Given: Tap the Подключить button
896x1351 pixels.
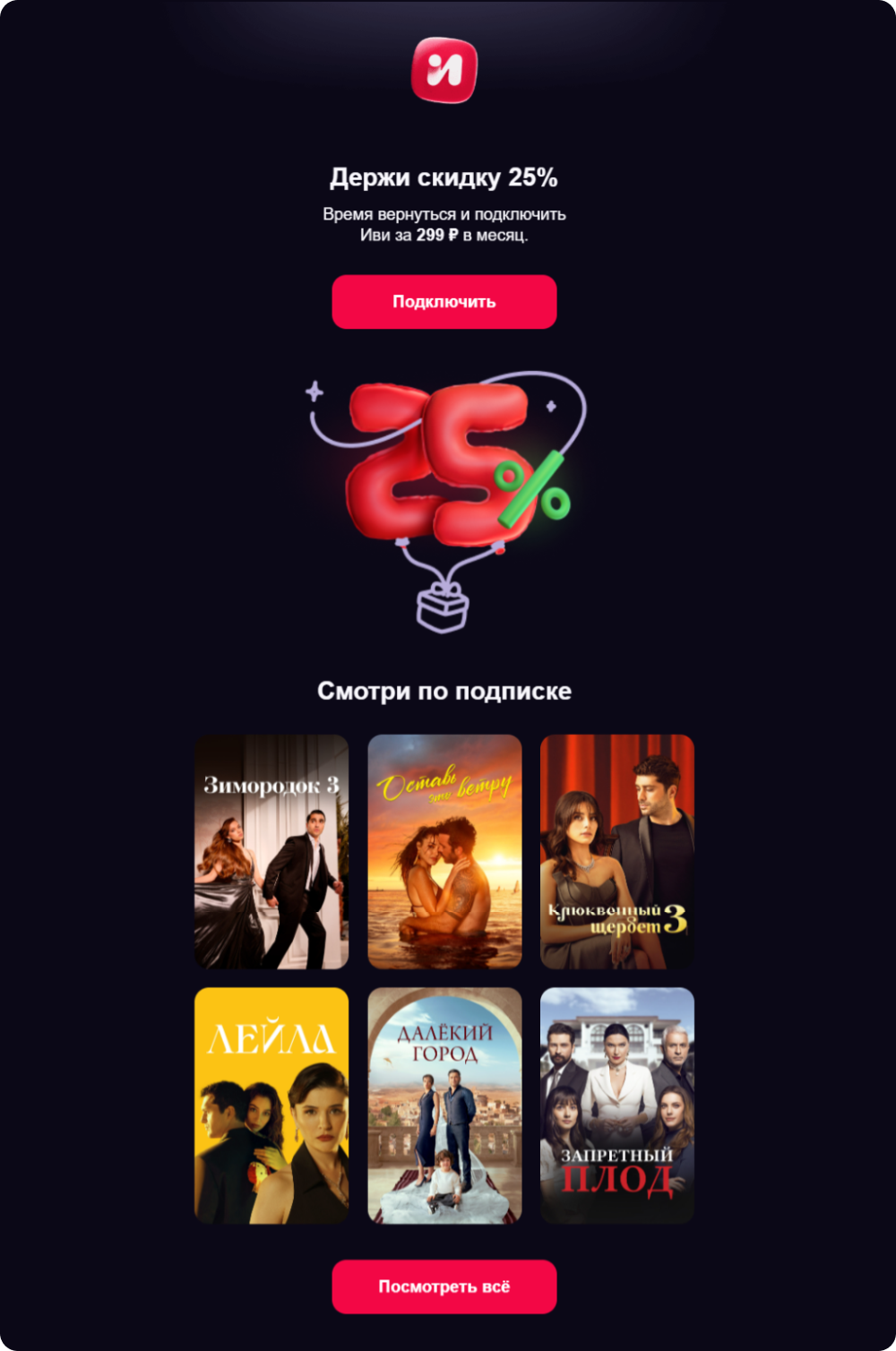Looking at the screenshot, I should [444, 302].
